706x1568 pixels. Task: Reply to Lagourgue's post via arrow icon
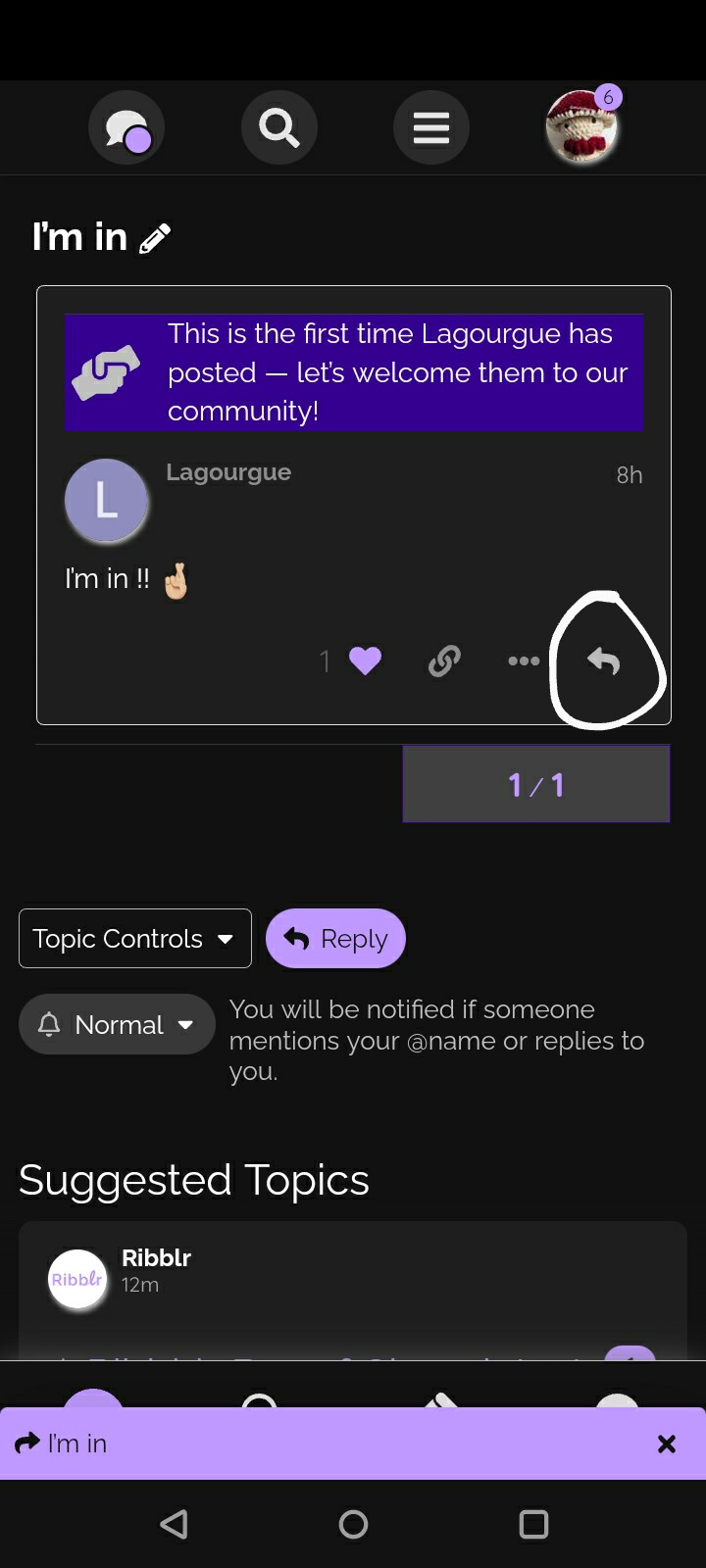click(x=603, y=661)
